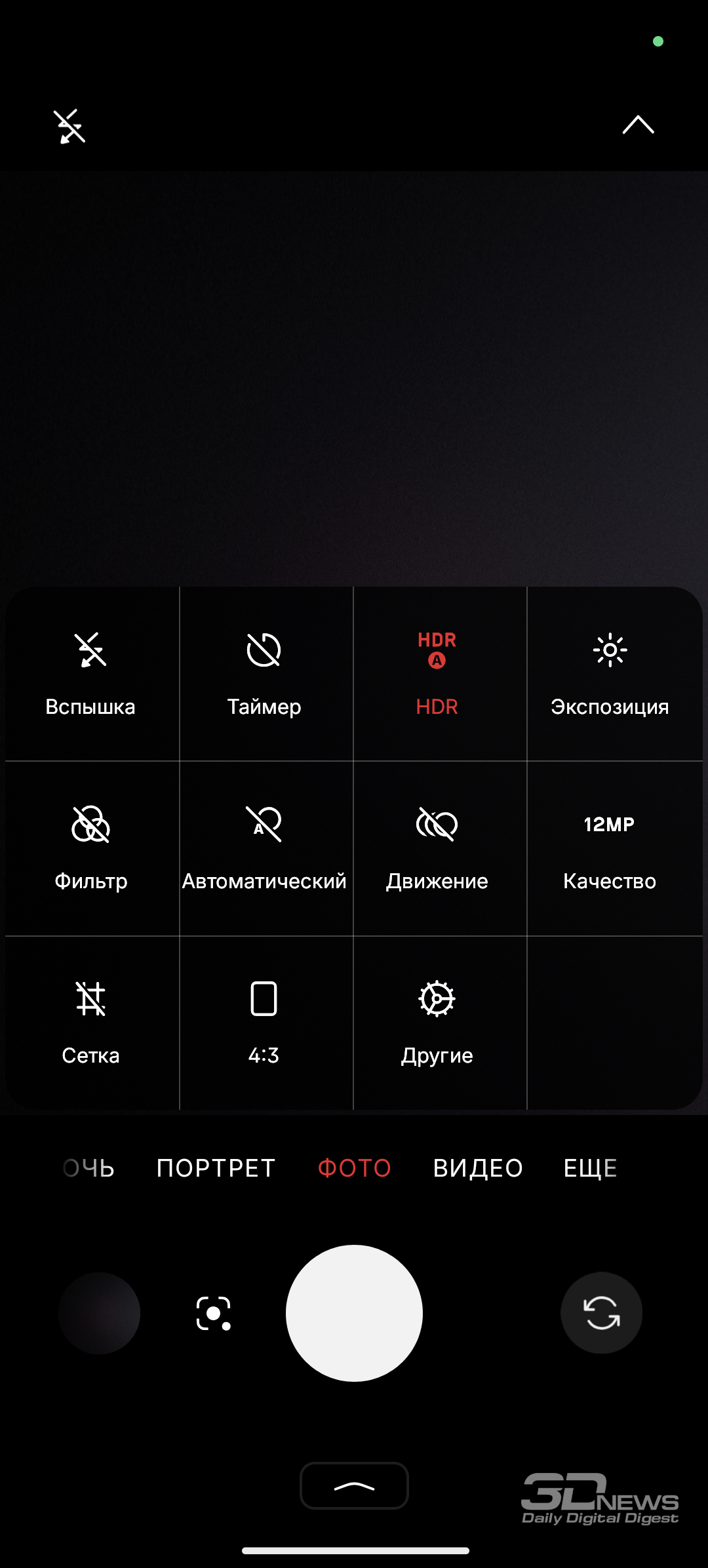Tap the flash-off icon in the top bar
Screen dimensions: 708x1568
69,126
